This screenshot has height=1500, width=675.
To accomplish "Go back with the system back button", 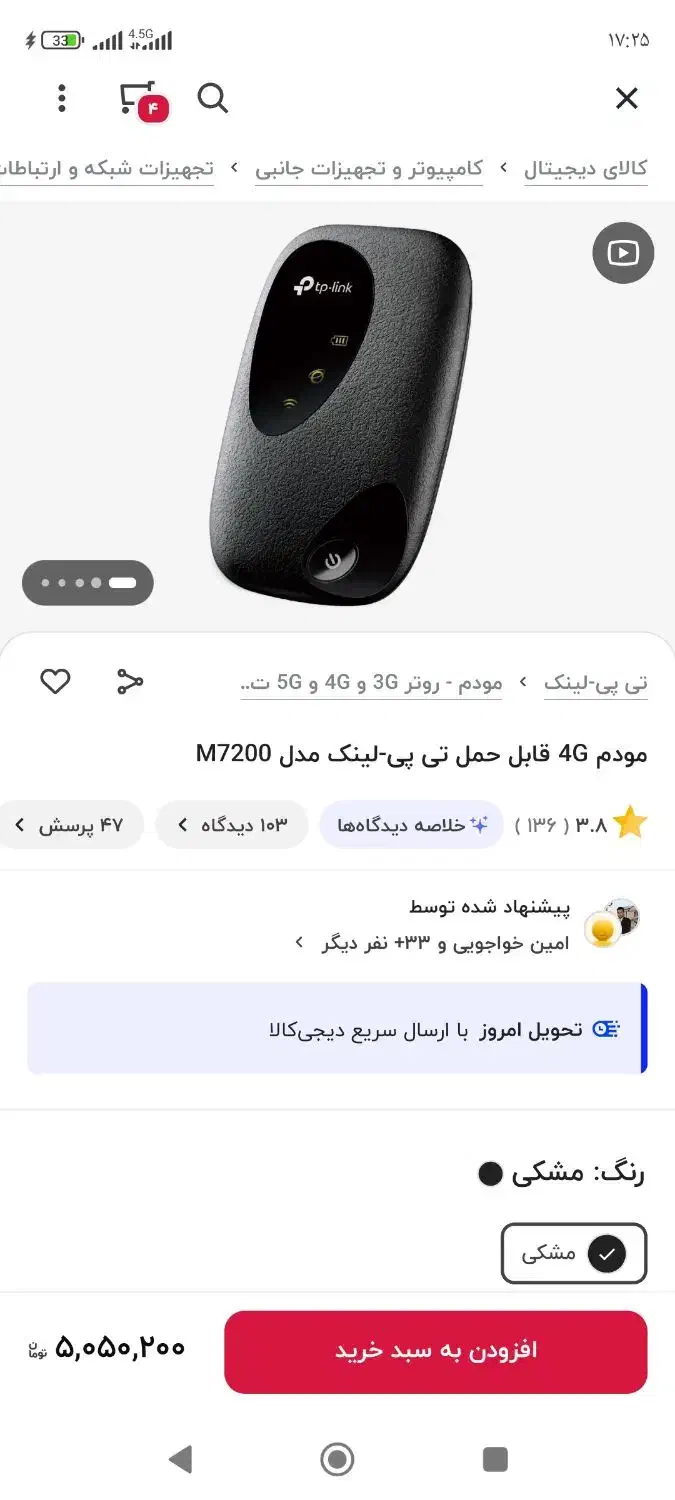I will tap(180, 1459).
